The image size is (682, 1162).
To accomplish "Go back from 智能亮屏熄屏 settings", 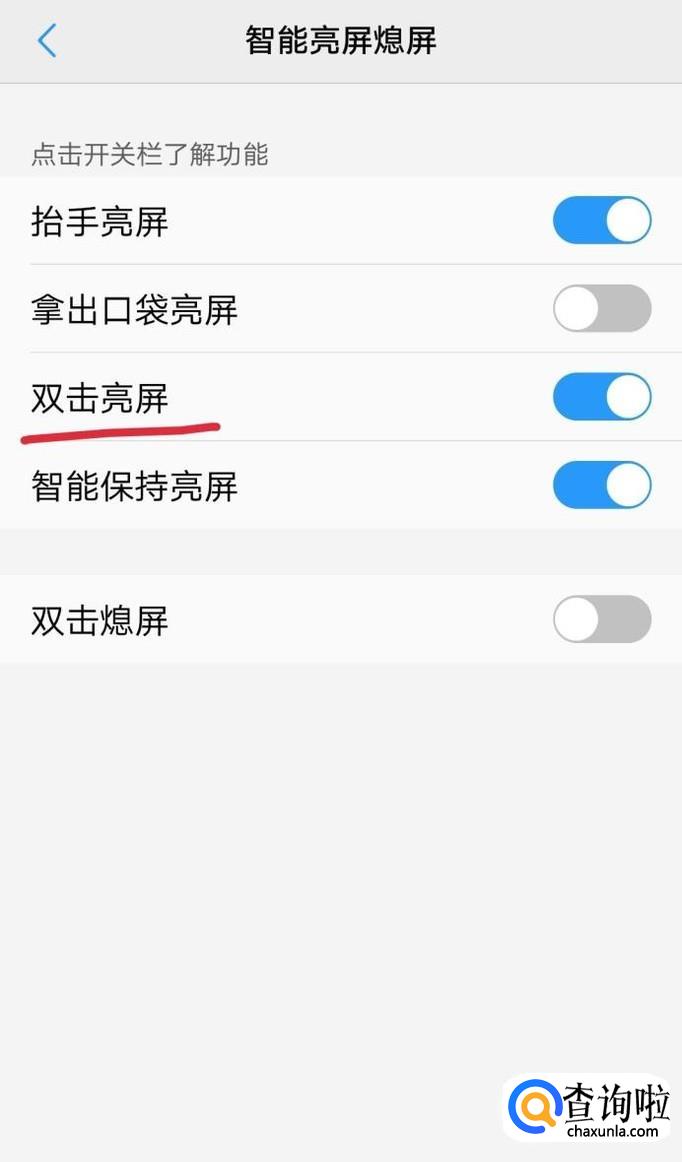I will click(47, 41).
